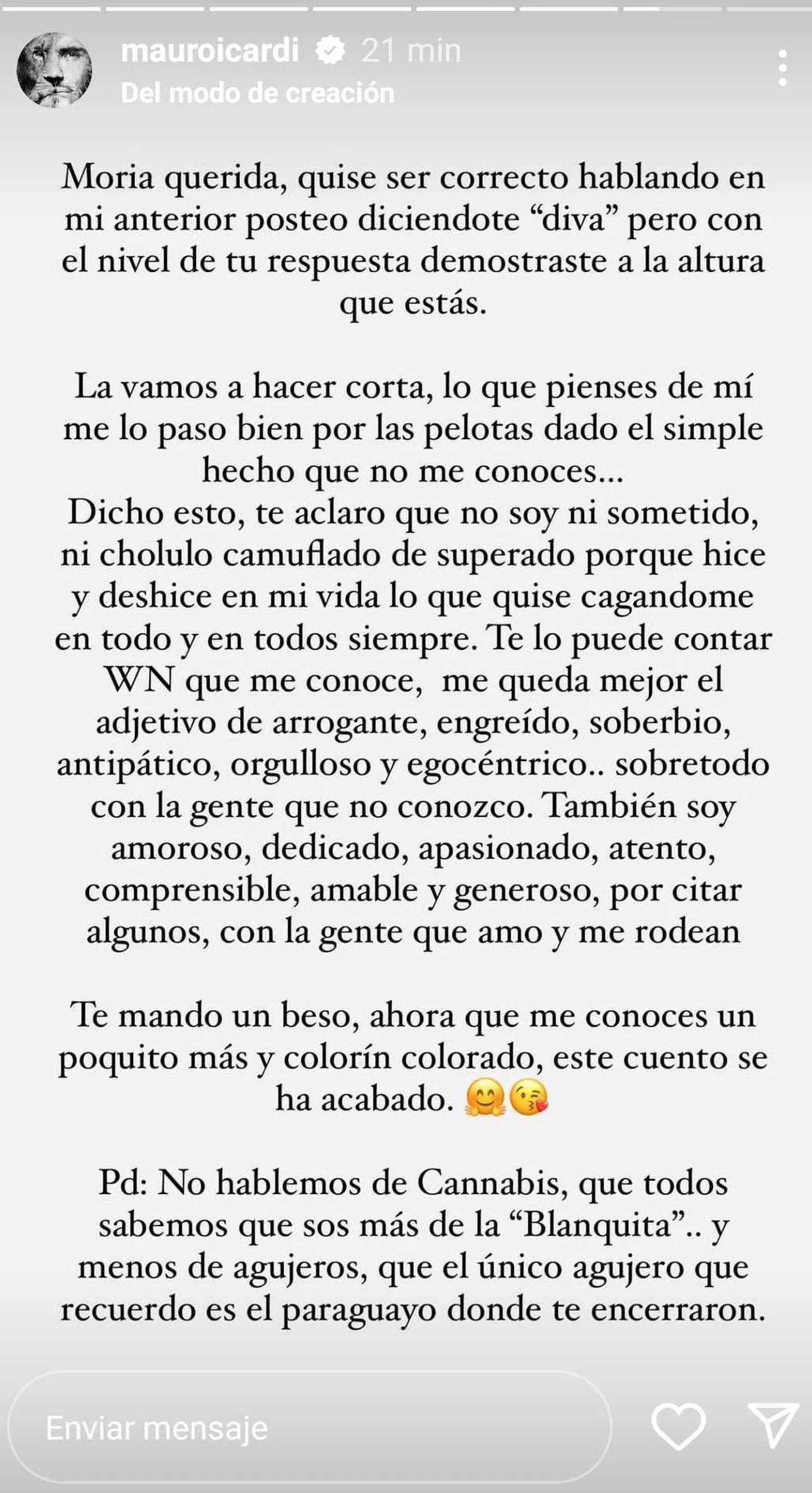The width and height of the screenshot is (812, 1493).
Task: Open mauroicardi's profile picture
Action: point(55,69)
